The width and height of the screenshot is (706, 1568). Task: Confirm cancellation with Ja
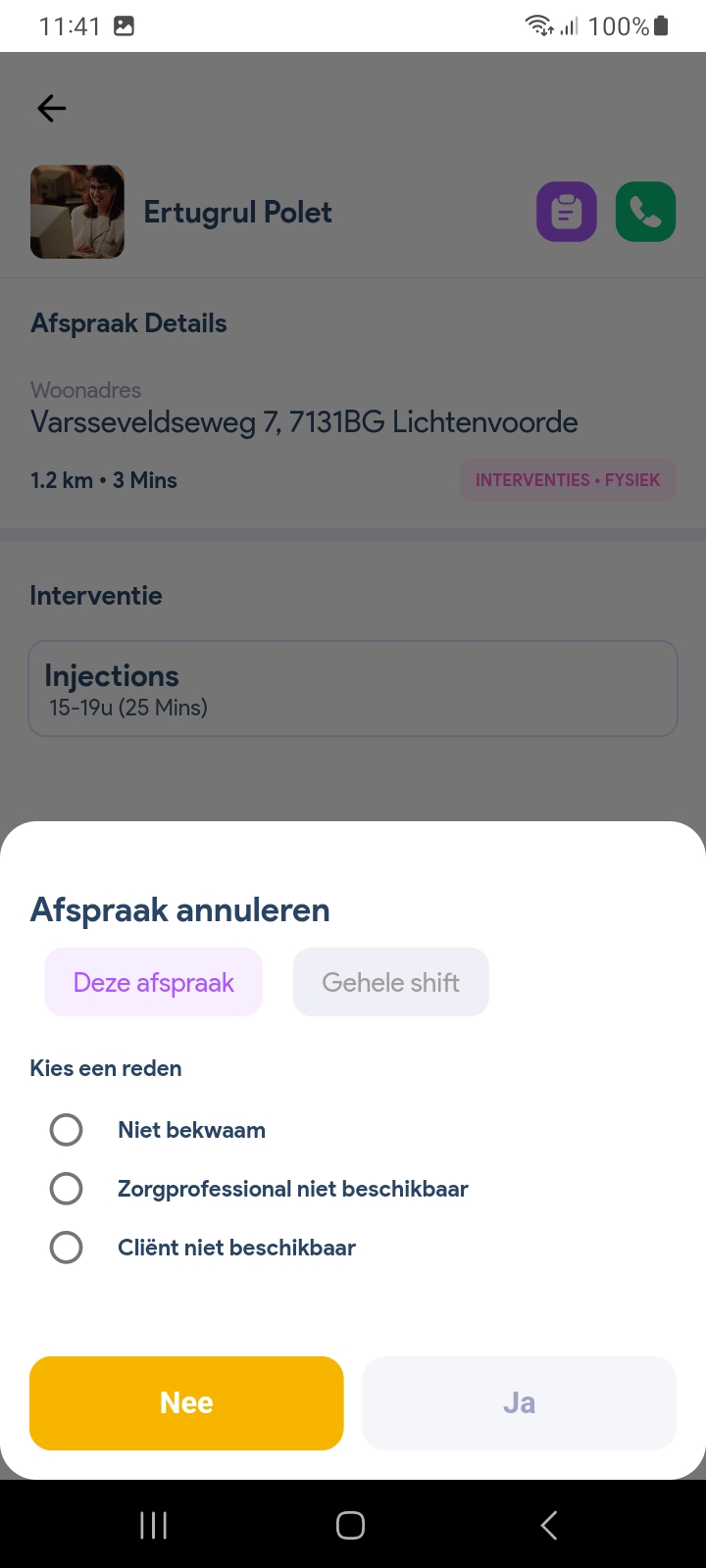pyautogui.click(x=519, y=1402)
